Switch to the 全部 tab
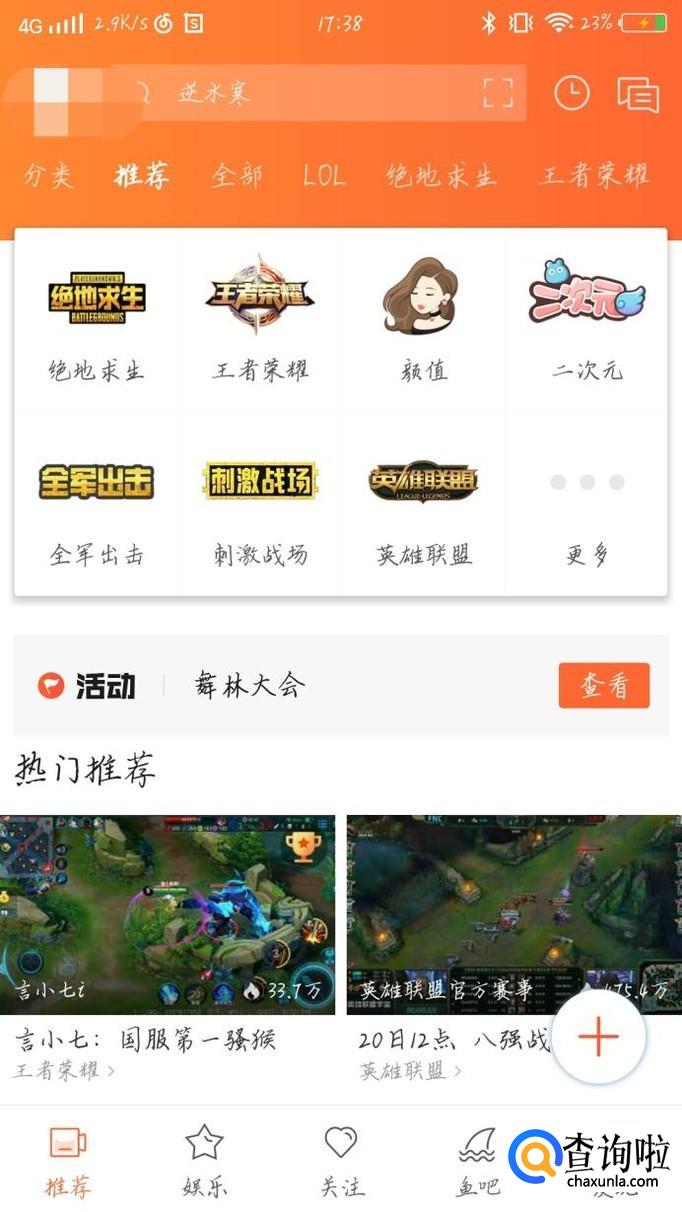 coord(237,177)
